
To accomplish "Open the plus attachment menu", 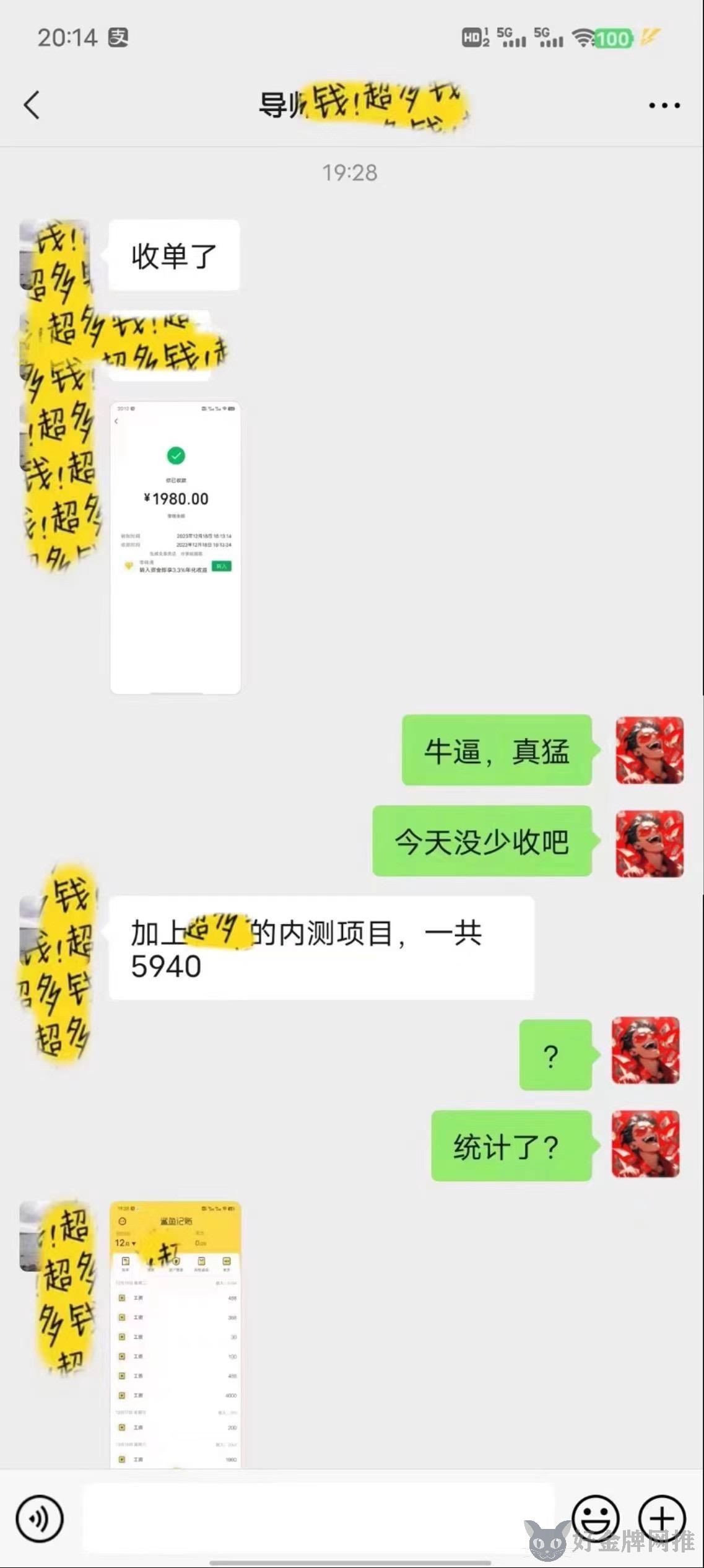I will coord(662,1518).
